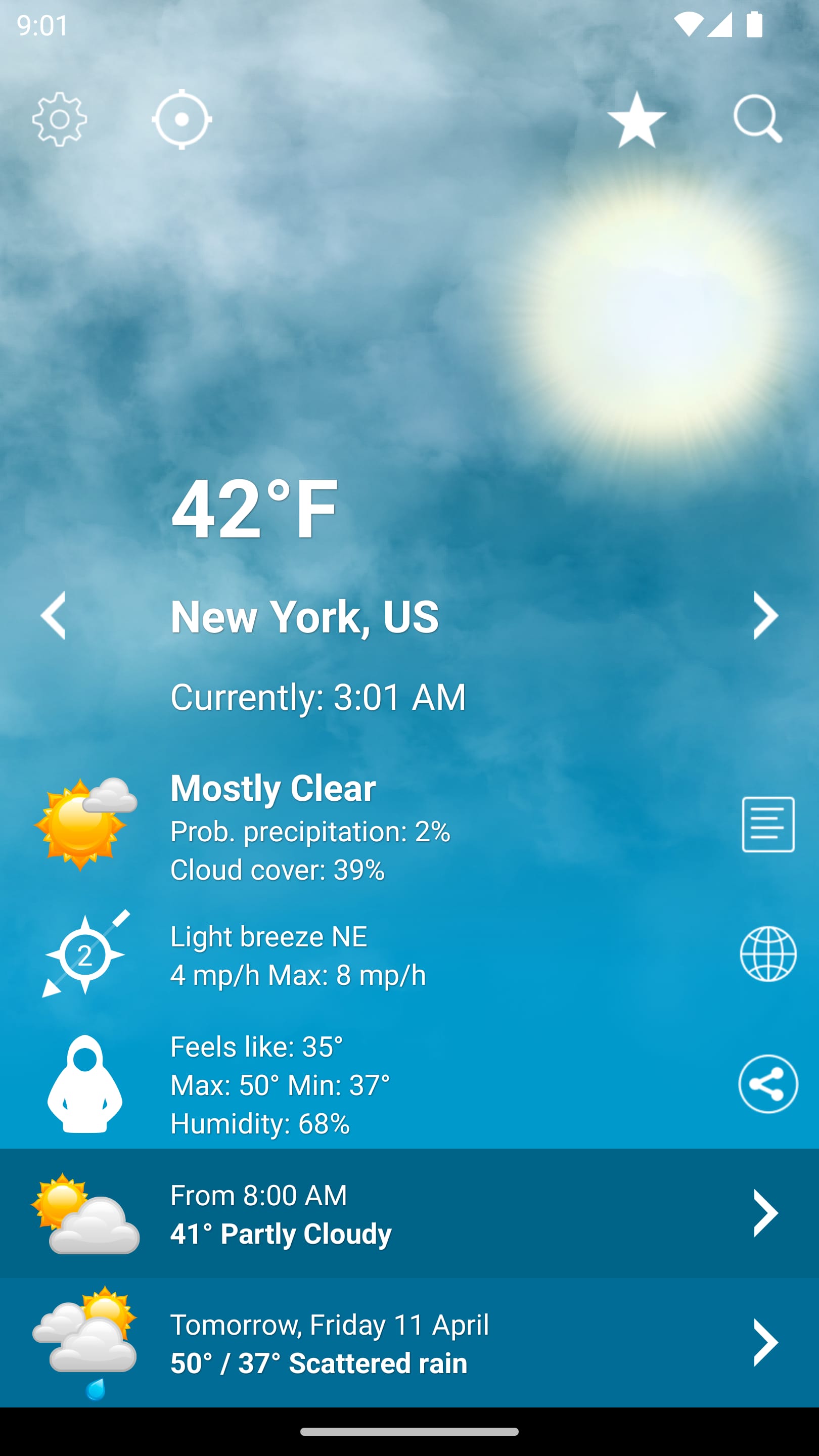
Task: Open the weather maps globe icon
Action: (767, 953)
